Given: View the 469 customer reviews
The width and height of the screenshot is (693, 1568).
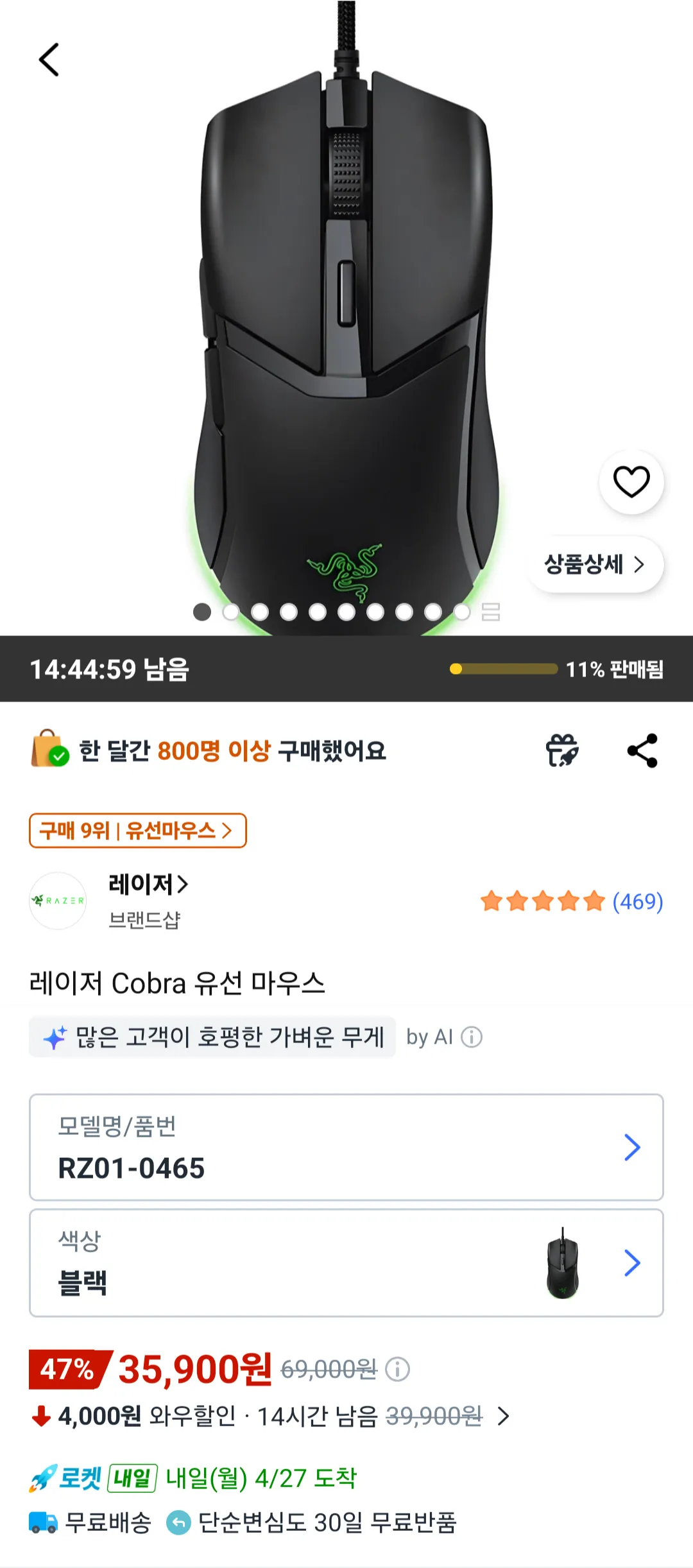Looking at the screenshot, I should pos(572,901).
